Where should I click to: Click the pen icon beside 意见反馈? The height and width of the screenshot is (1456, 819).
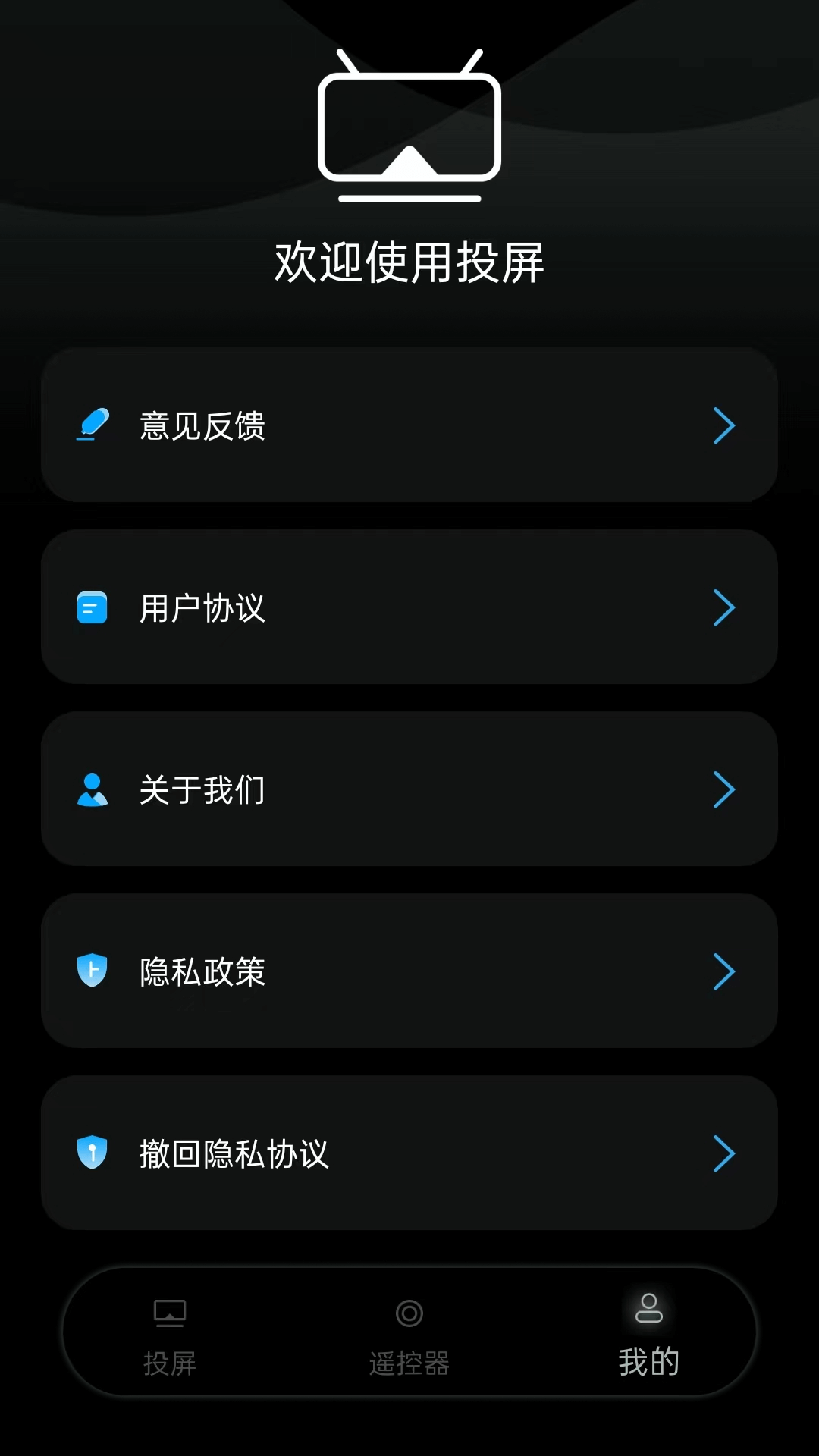(x=93, y=425)
